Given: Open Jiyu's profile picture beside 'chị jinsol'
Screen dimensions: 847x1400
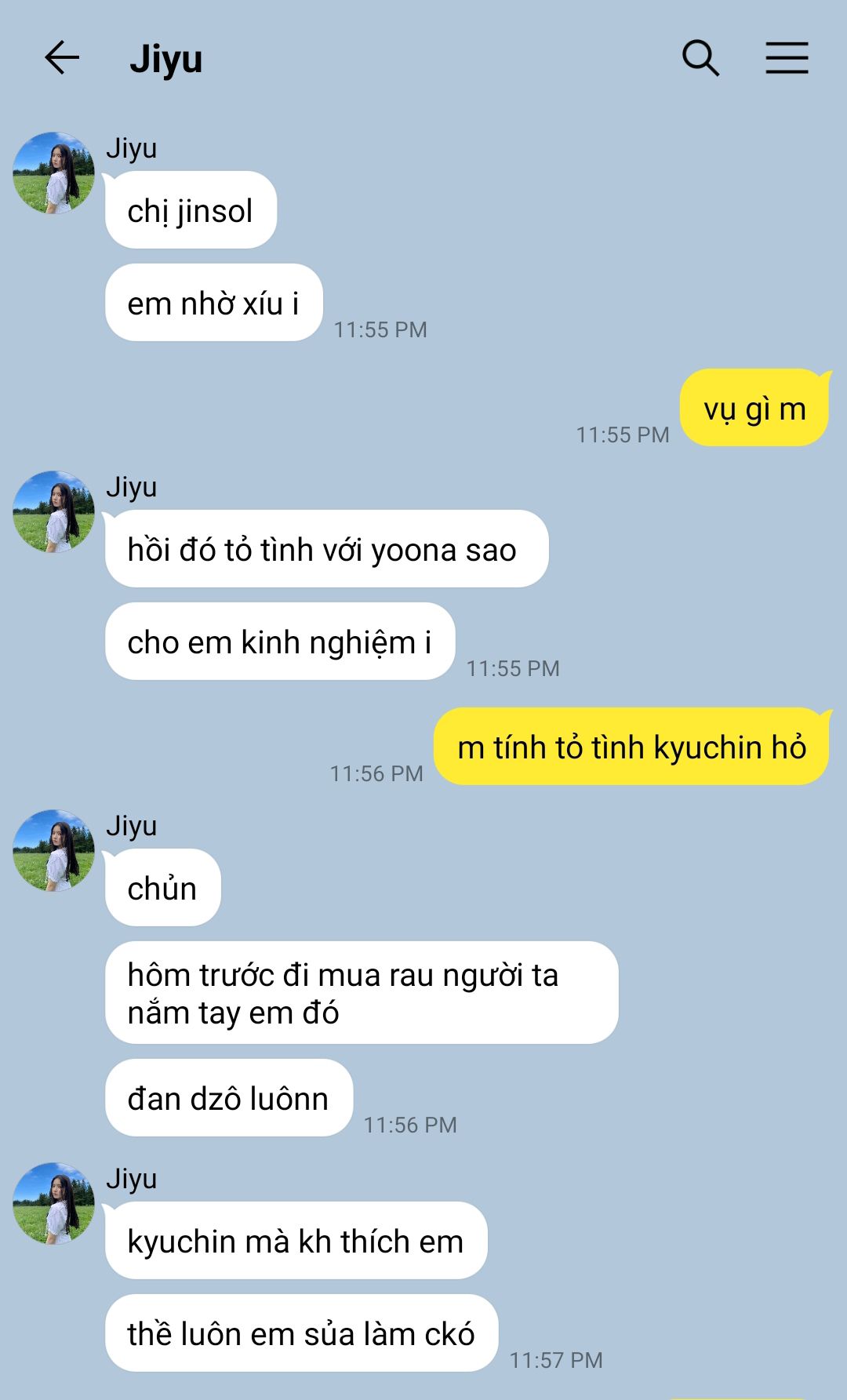Looking at the screenshot, I should click(x=54, y=173).
